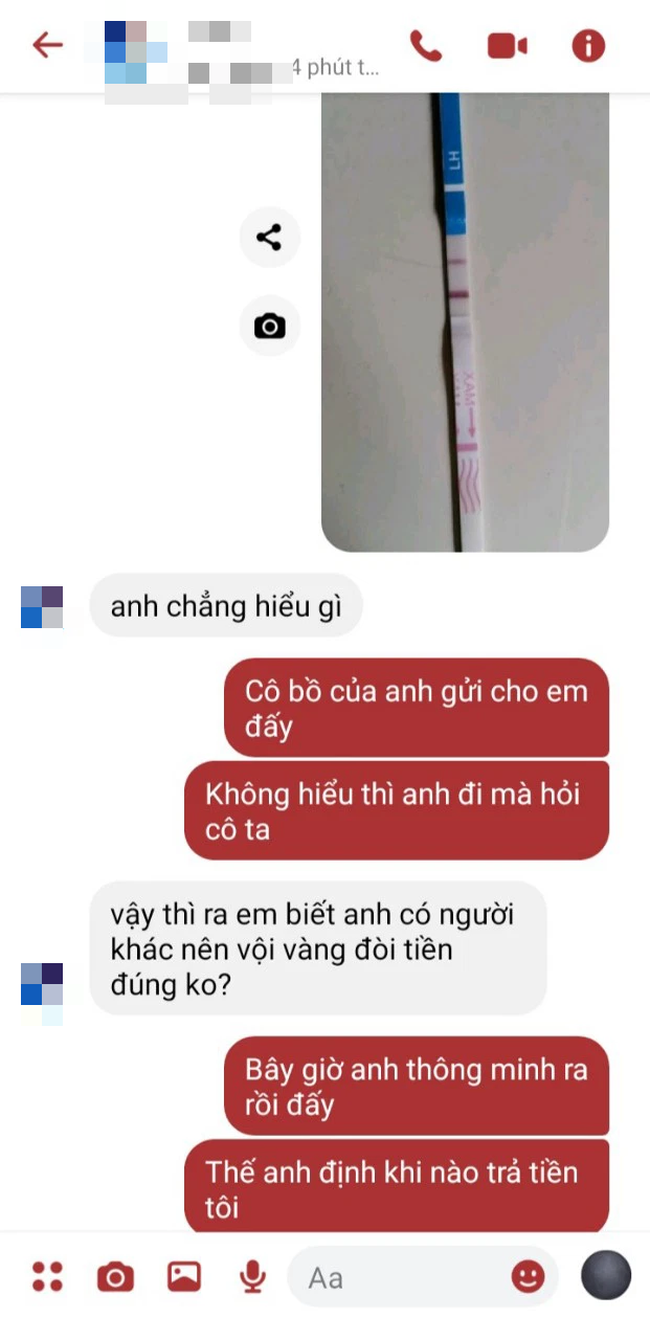Open the test strip photo in chat
Viewport: 650px width, 1340px height.
coord(465,320)
